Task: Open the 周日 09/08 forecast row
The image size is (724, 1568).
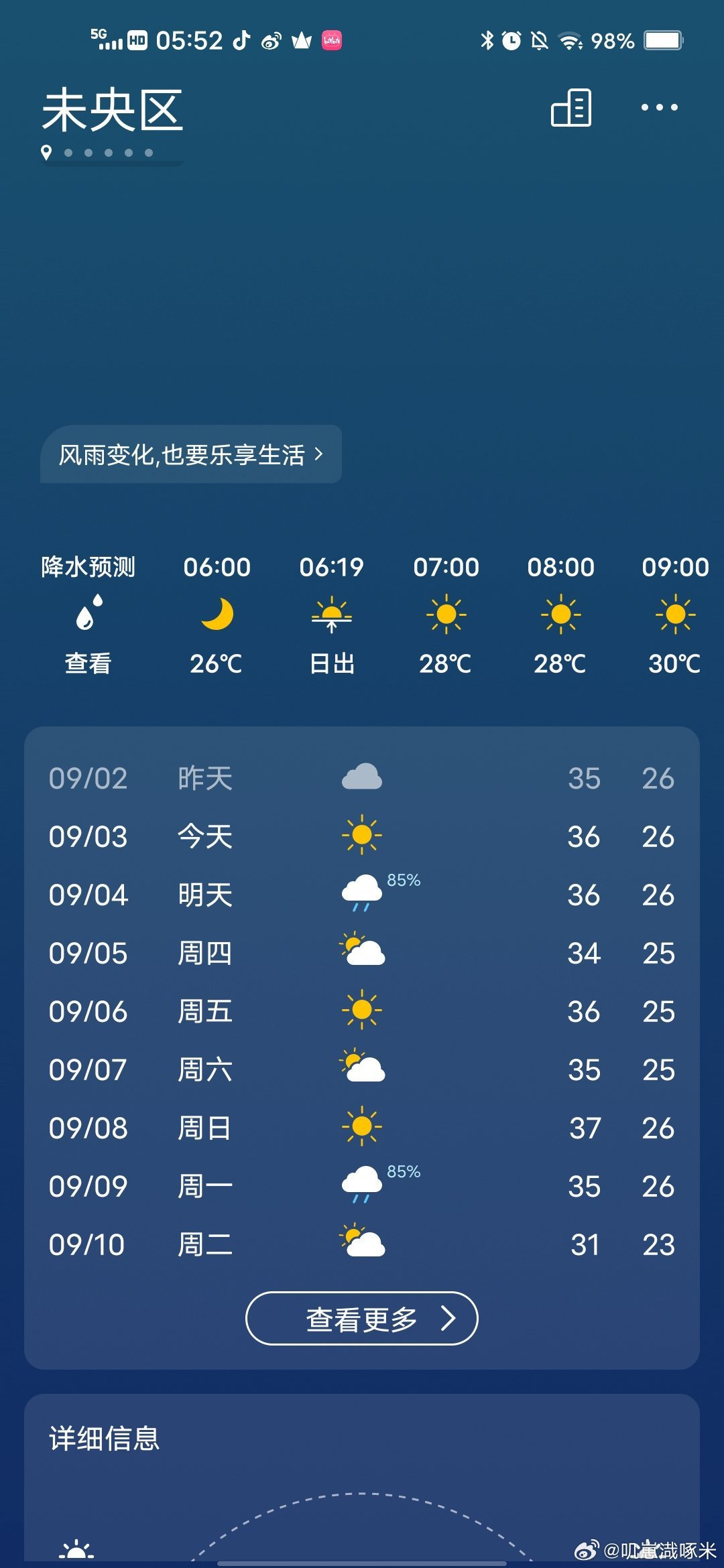Action: point(361,1128)
